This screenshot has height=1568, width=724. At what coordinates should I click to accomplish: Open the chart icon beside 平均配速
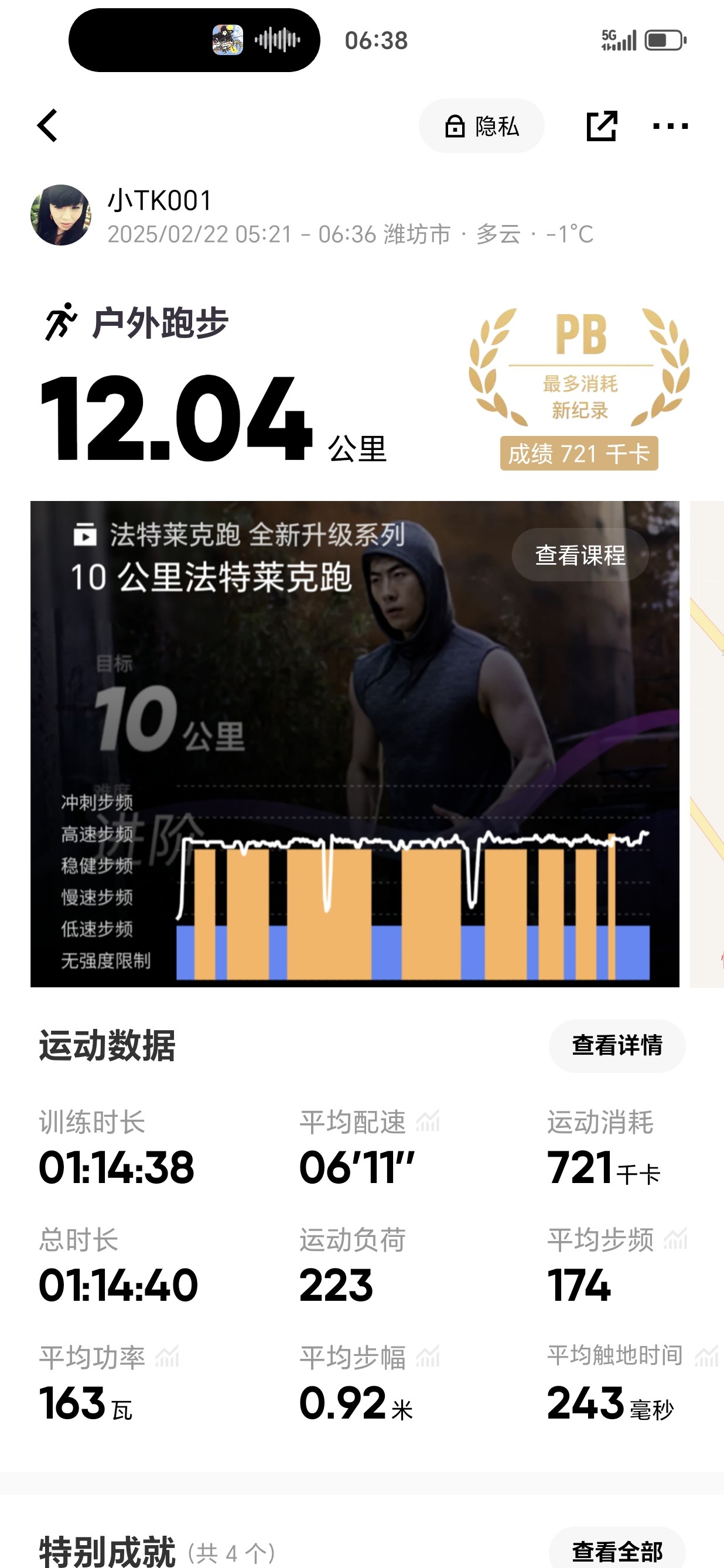click(x=428, y=1120)
